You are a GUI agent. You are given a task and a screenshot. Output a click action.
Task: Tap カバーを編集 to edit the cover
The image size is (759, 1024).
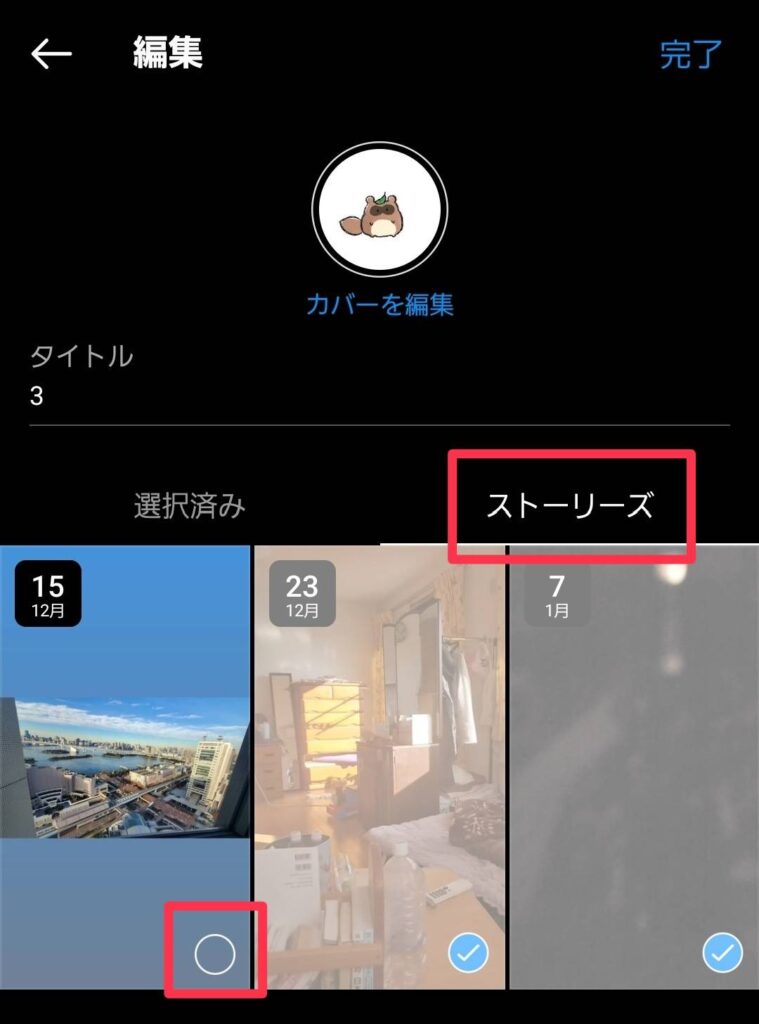379,304
